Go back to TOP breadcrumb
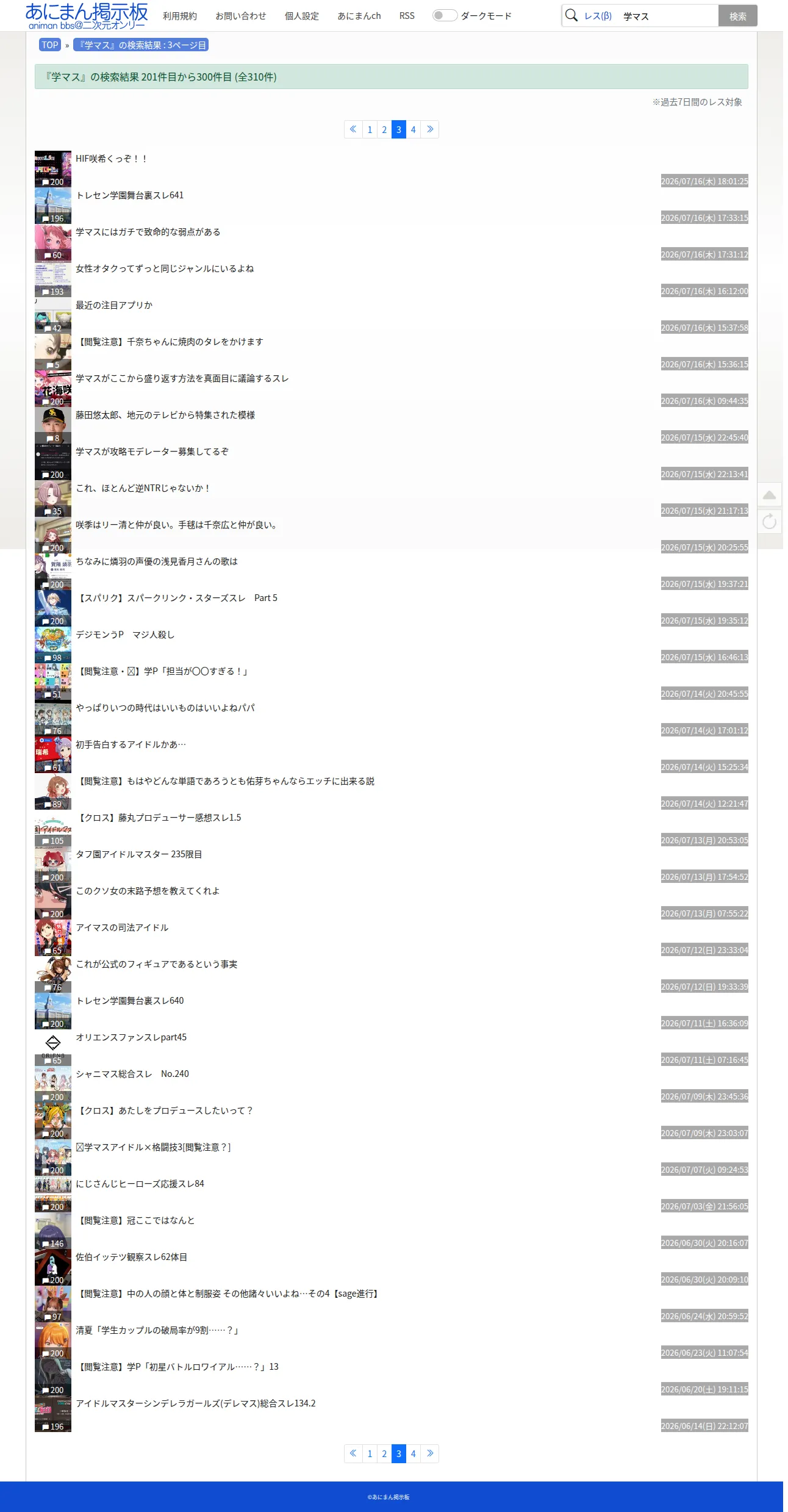The image size is (788, 1512). click(50, 45)
